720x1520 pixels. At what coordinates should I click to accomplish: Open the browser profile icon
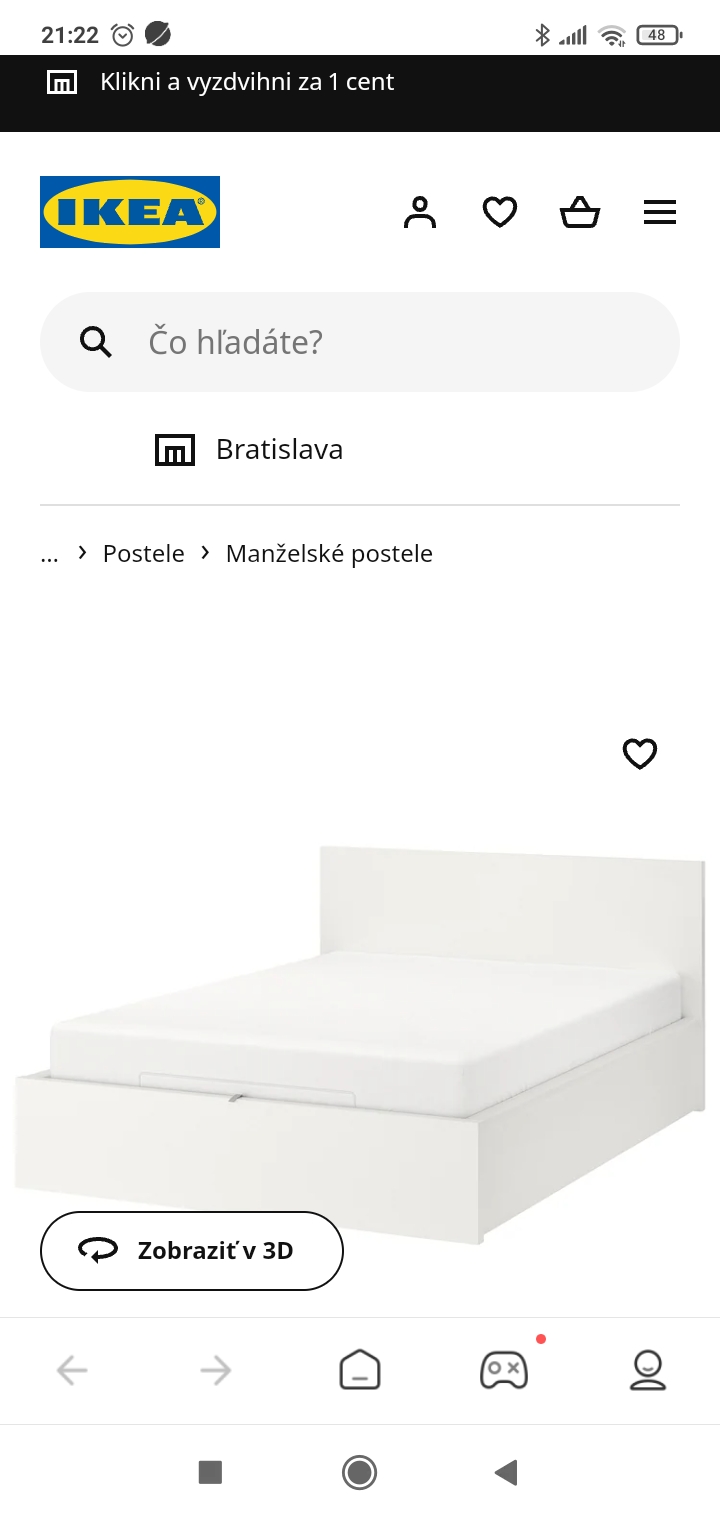648,1370
